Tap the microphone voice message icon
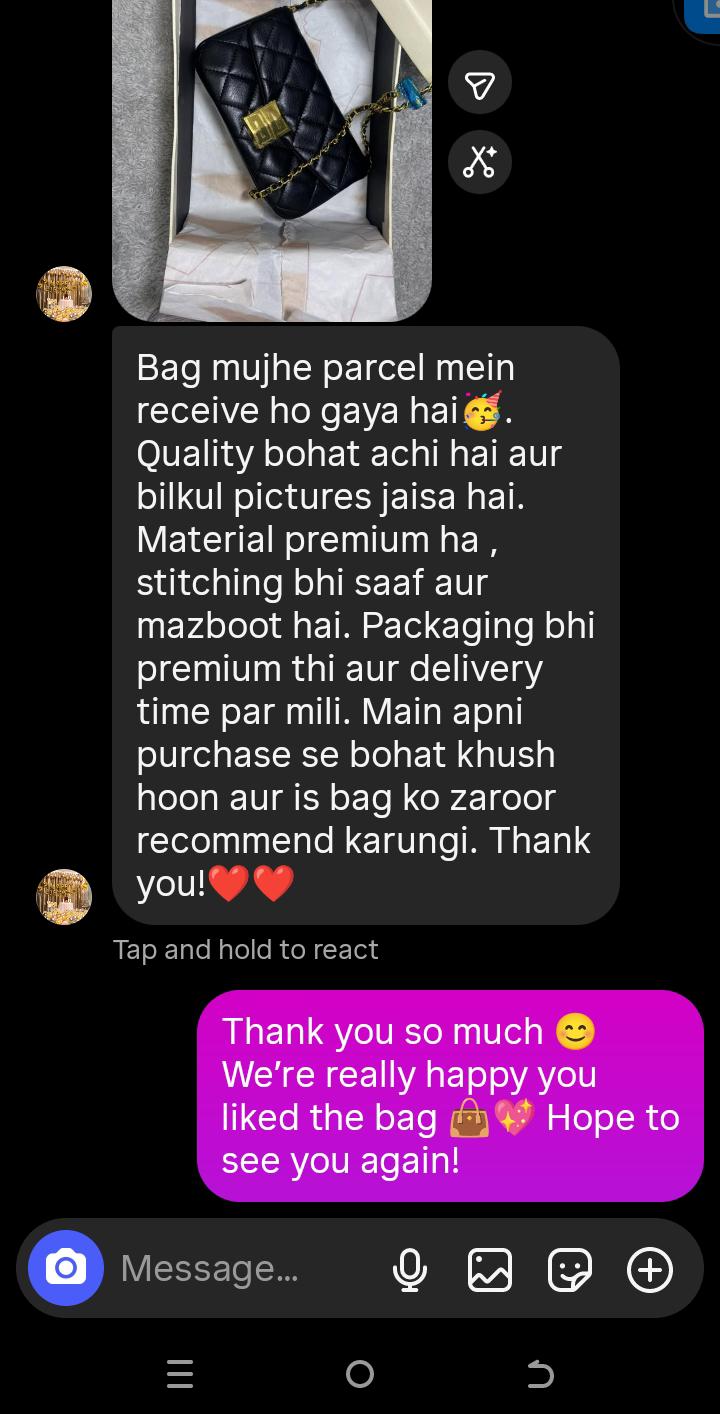The width and height of the screenshot is (720, 1414). click(410, 1269)
